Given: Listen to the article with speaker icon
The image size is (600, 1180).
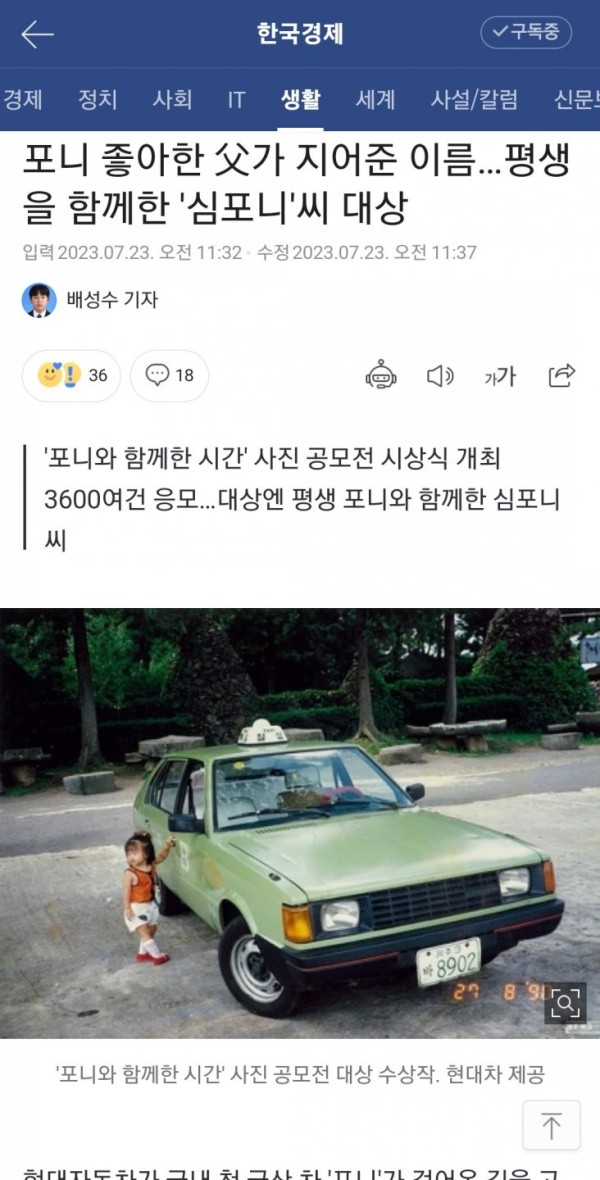Looking at the screenshot, I should tap(440, 376).
